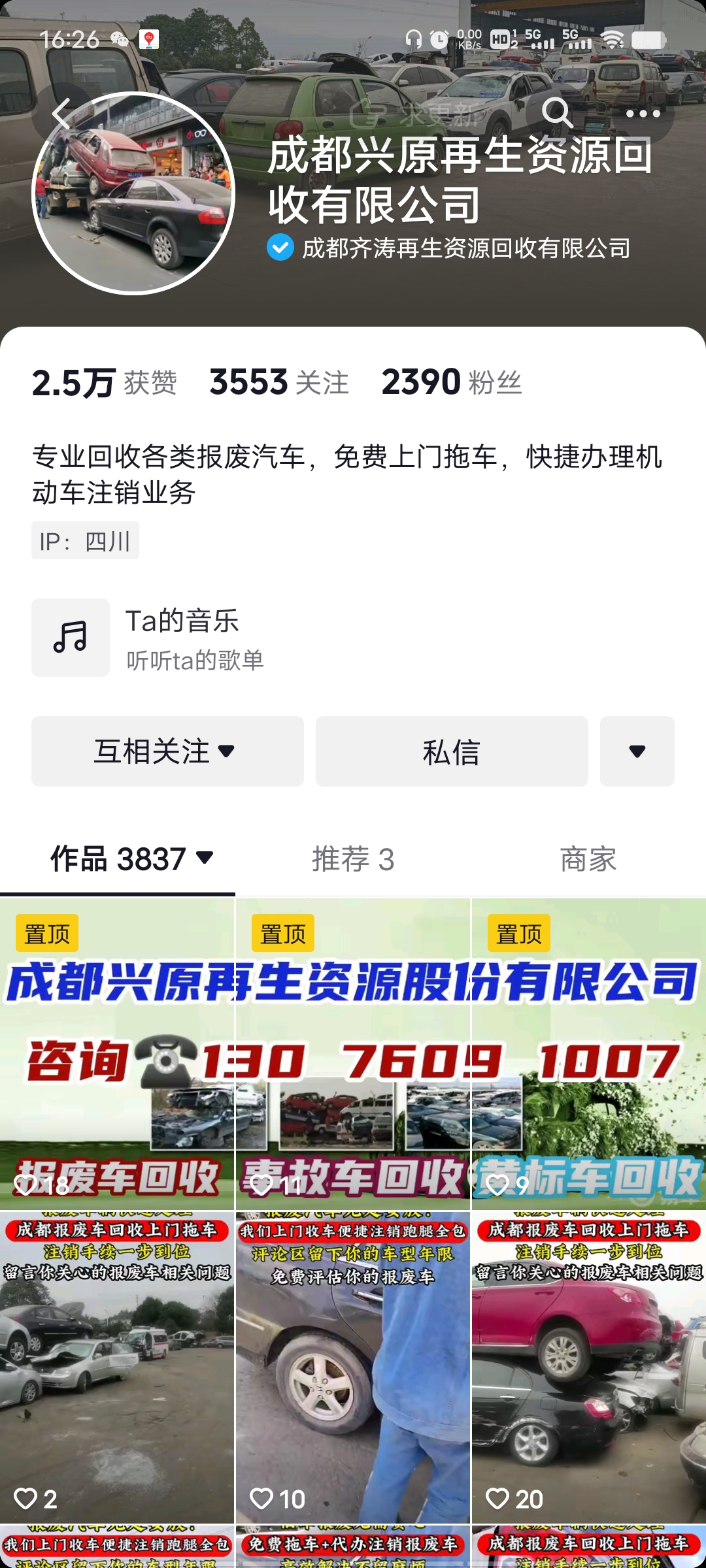Go back using the back arrow
Image resolution: width=706 pixels, height=1568 pixels.
click(62, 114)
